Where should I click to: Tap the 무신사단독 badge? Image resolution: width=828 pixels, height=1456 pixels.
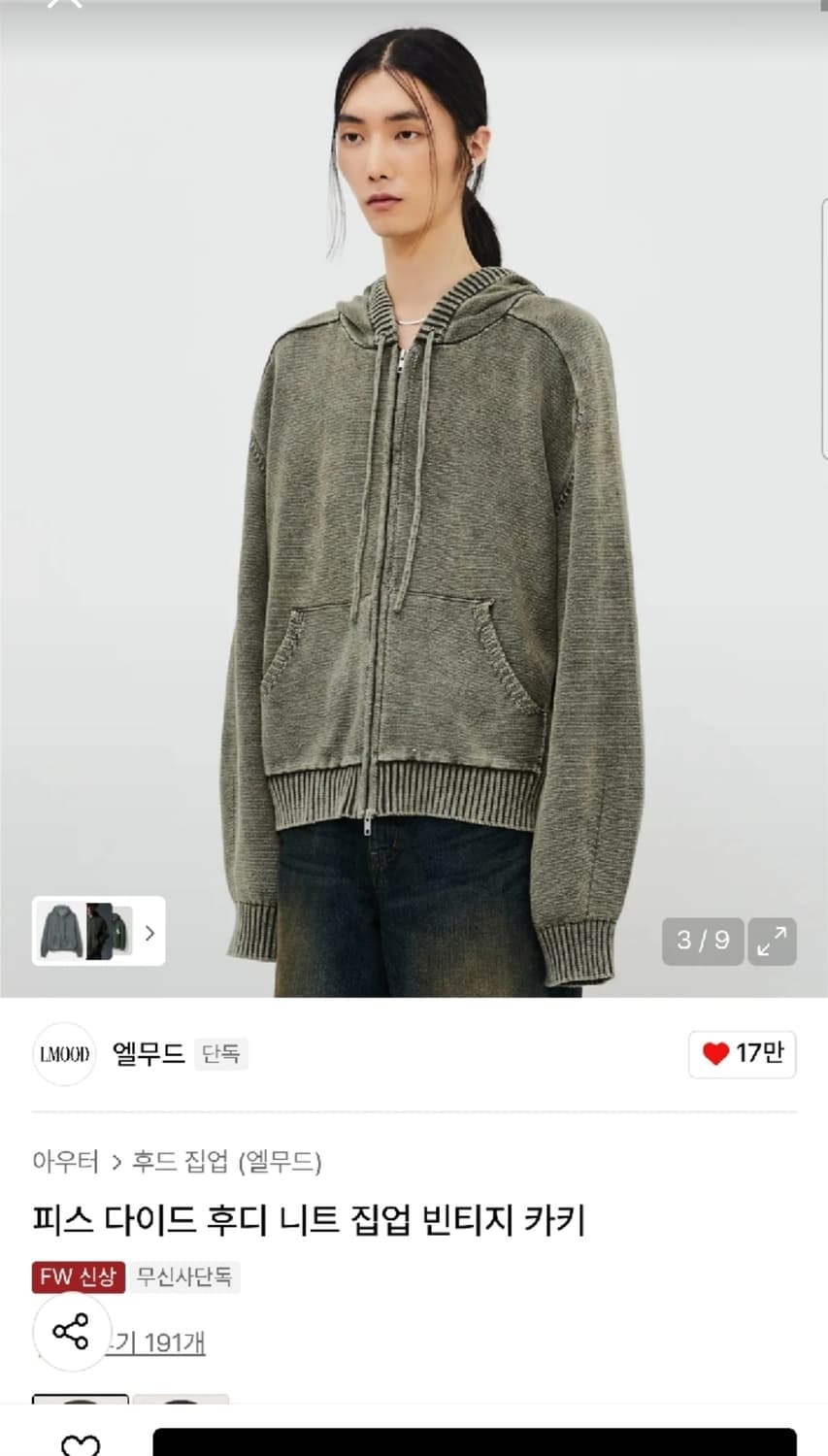point(184,1277)
